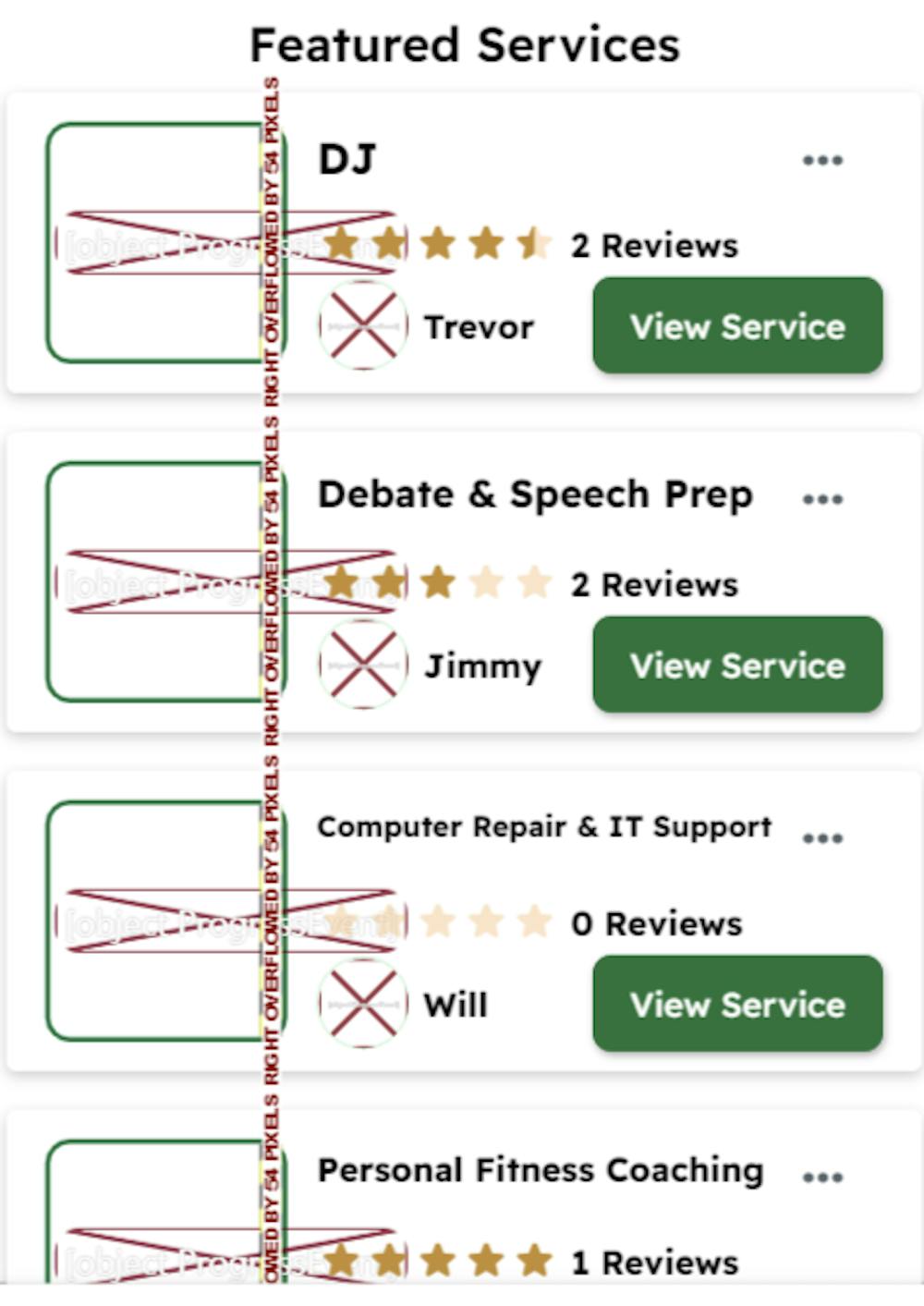
Task: Open Will's profile avatar
Action: pos(363,1005)
